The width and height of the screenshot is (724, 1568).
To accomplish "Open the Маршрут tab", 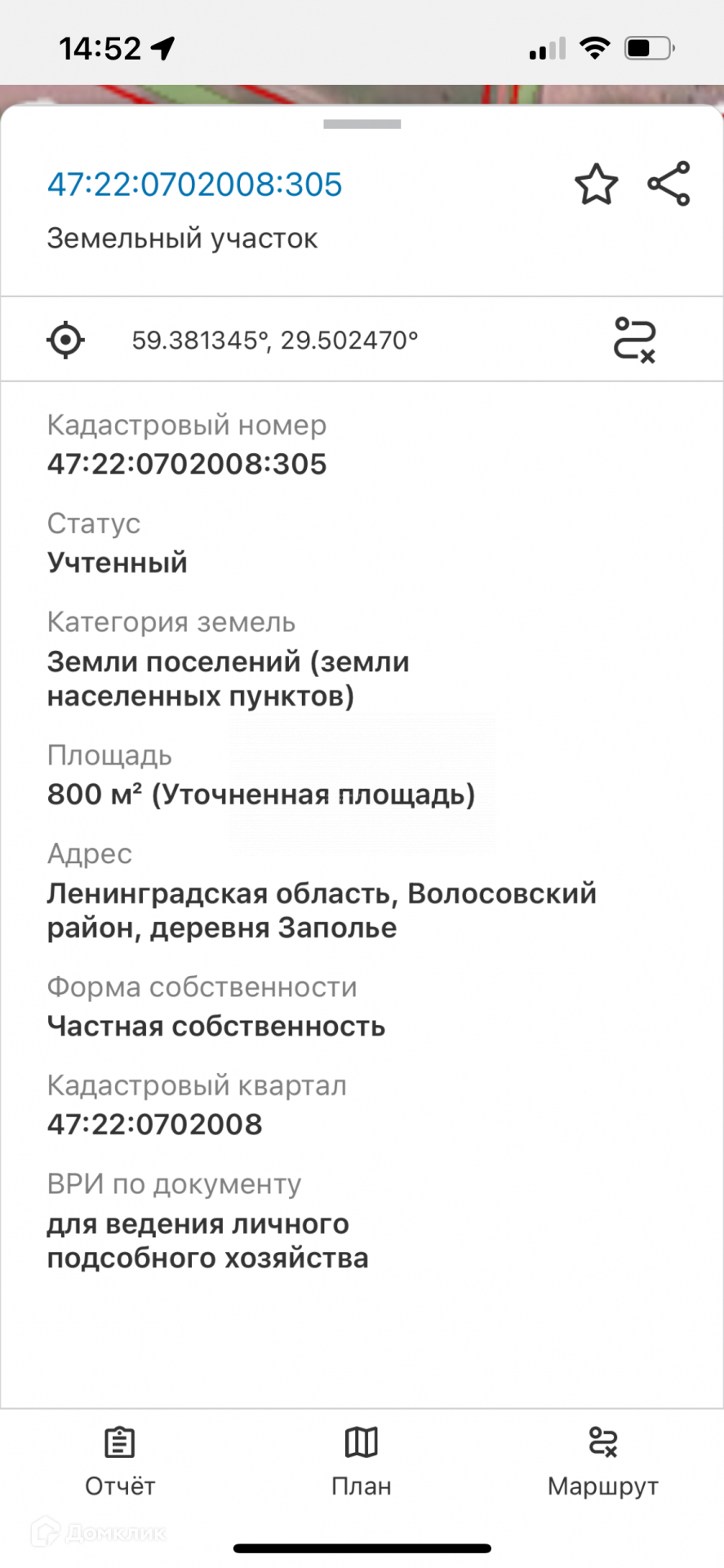I will tap(603, 1463).
